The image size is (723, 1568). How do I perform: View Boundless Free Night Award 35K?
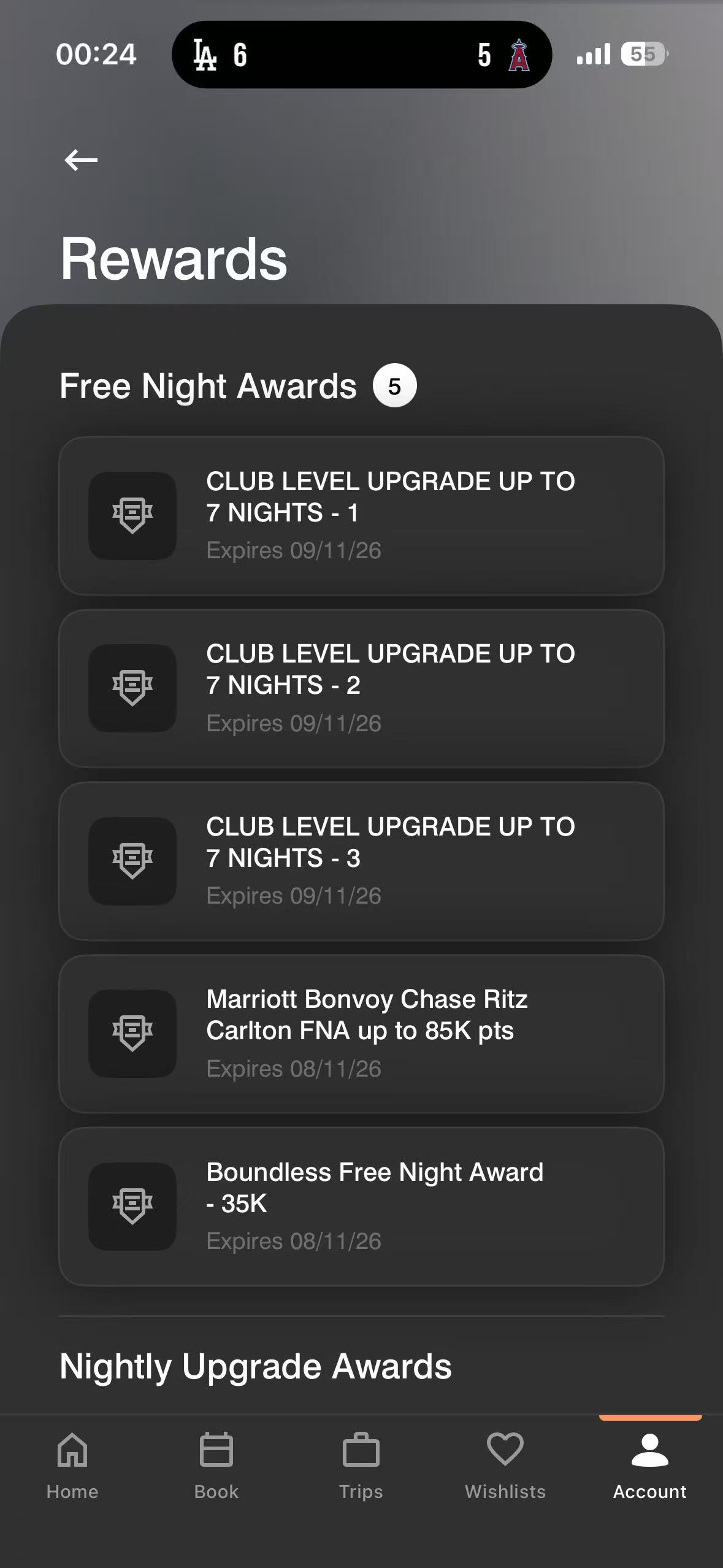click(361, 1206)
